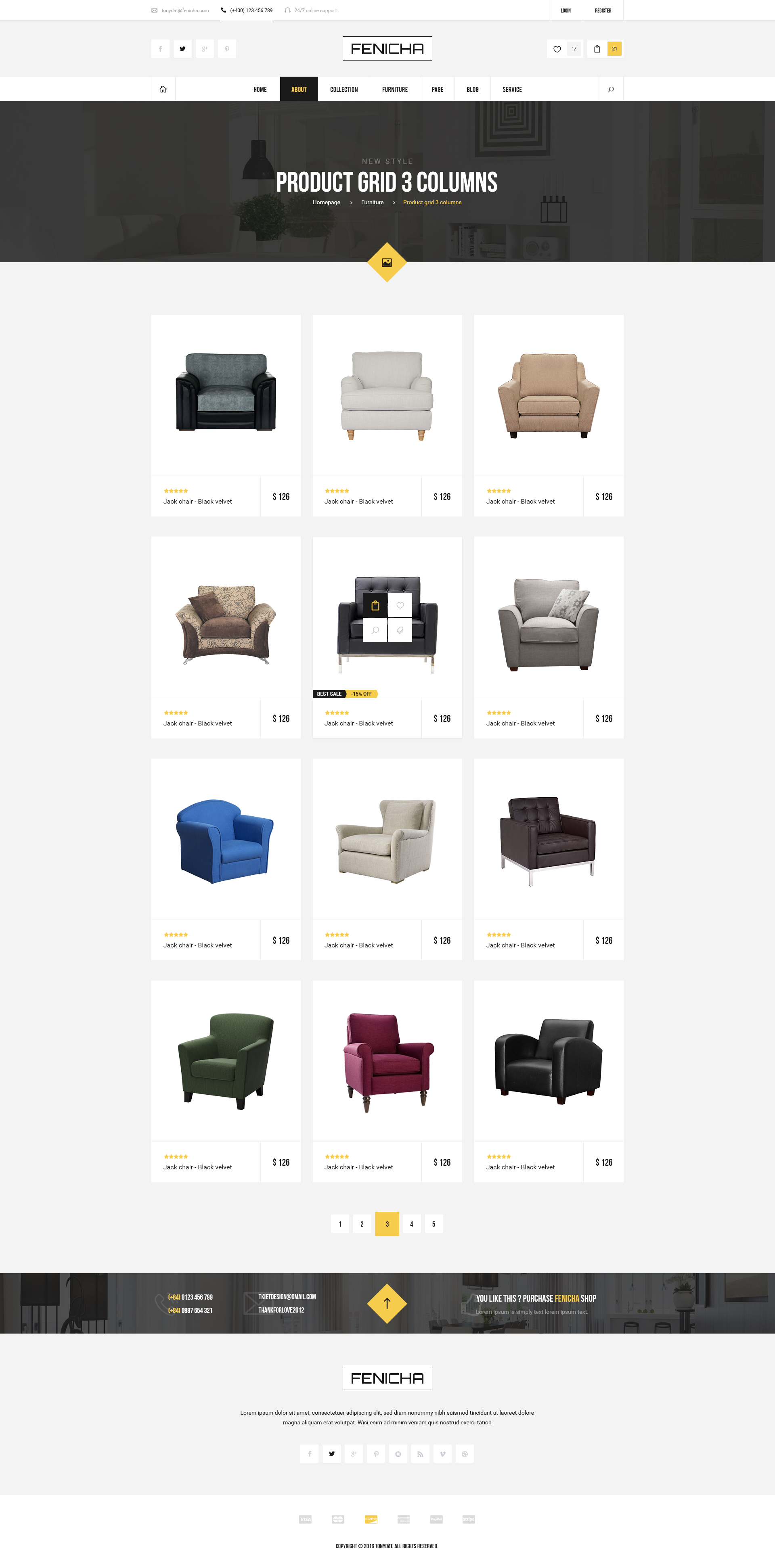Tap the Login link

[x=565, y=10]
